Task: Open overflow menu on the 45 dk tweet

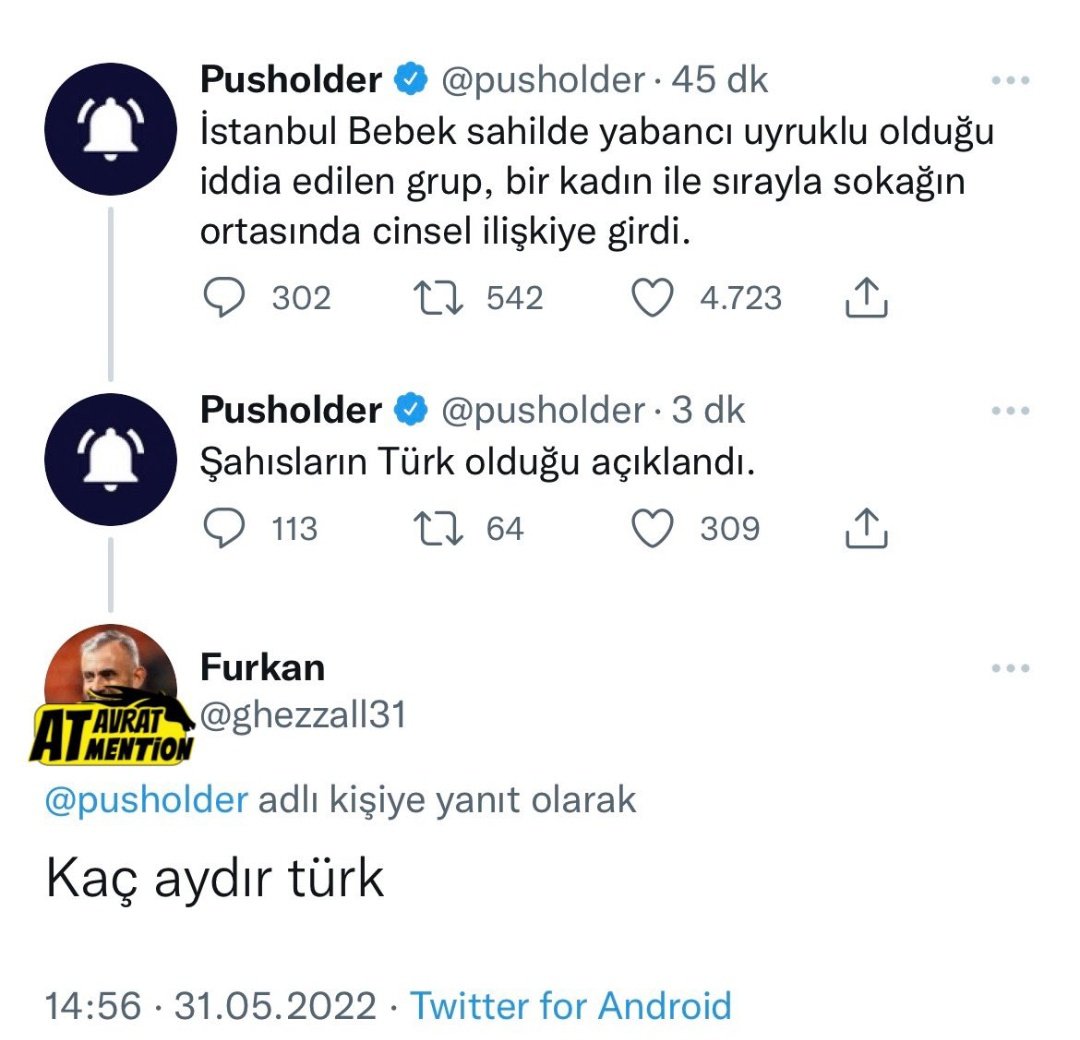Action: click(1008, 81)
